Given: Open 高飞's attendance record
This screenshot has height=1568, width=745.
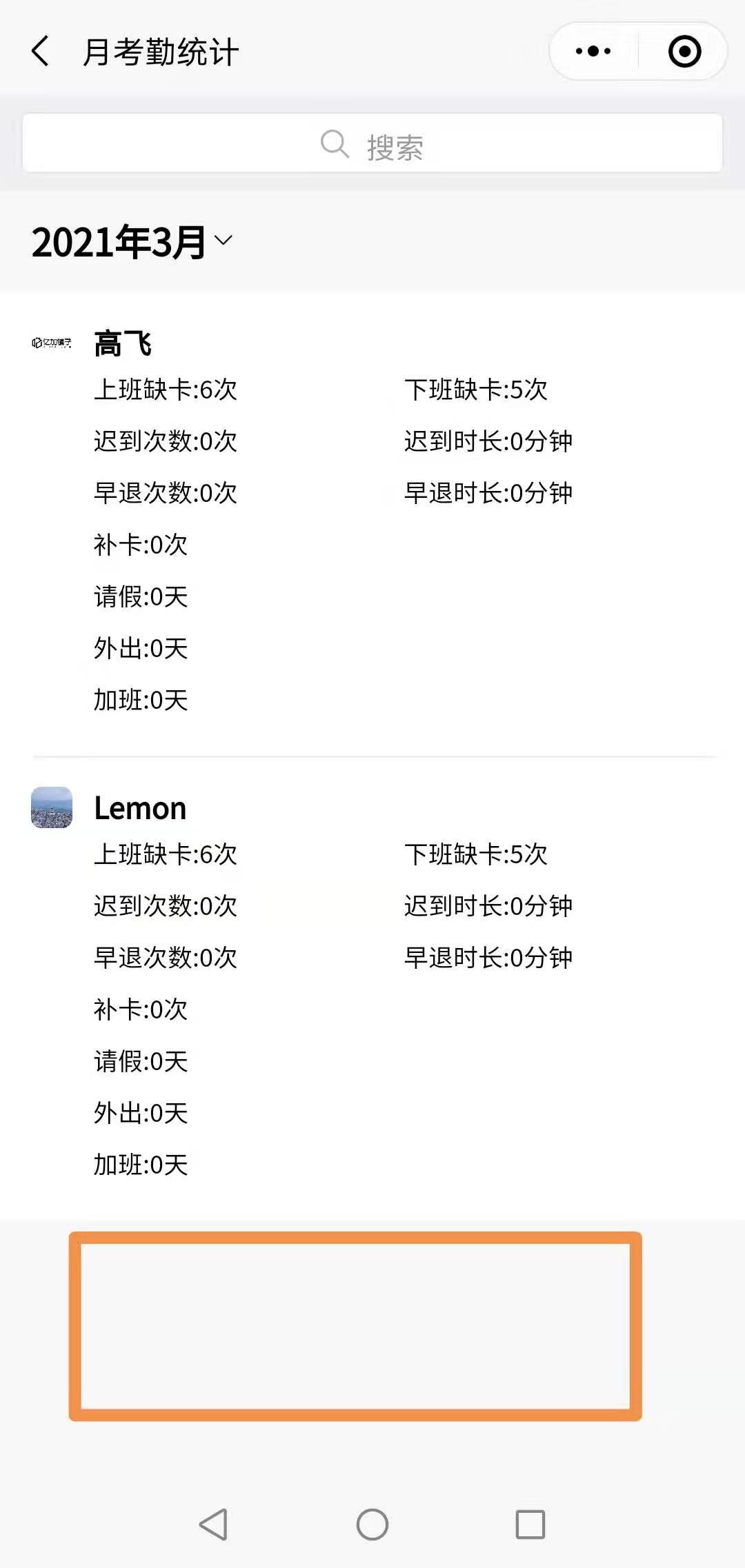Looking at the screenshot, I should click(123, 343).
